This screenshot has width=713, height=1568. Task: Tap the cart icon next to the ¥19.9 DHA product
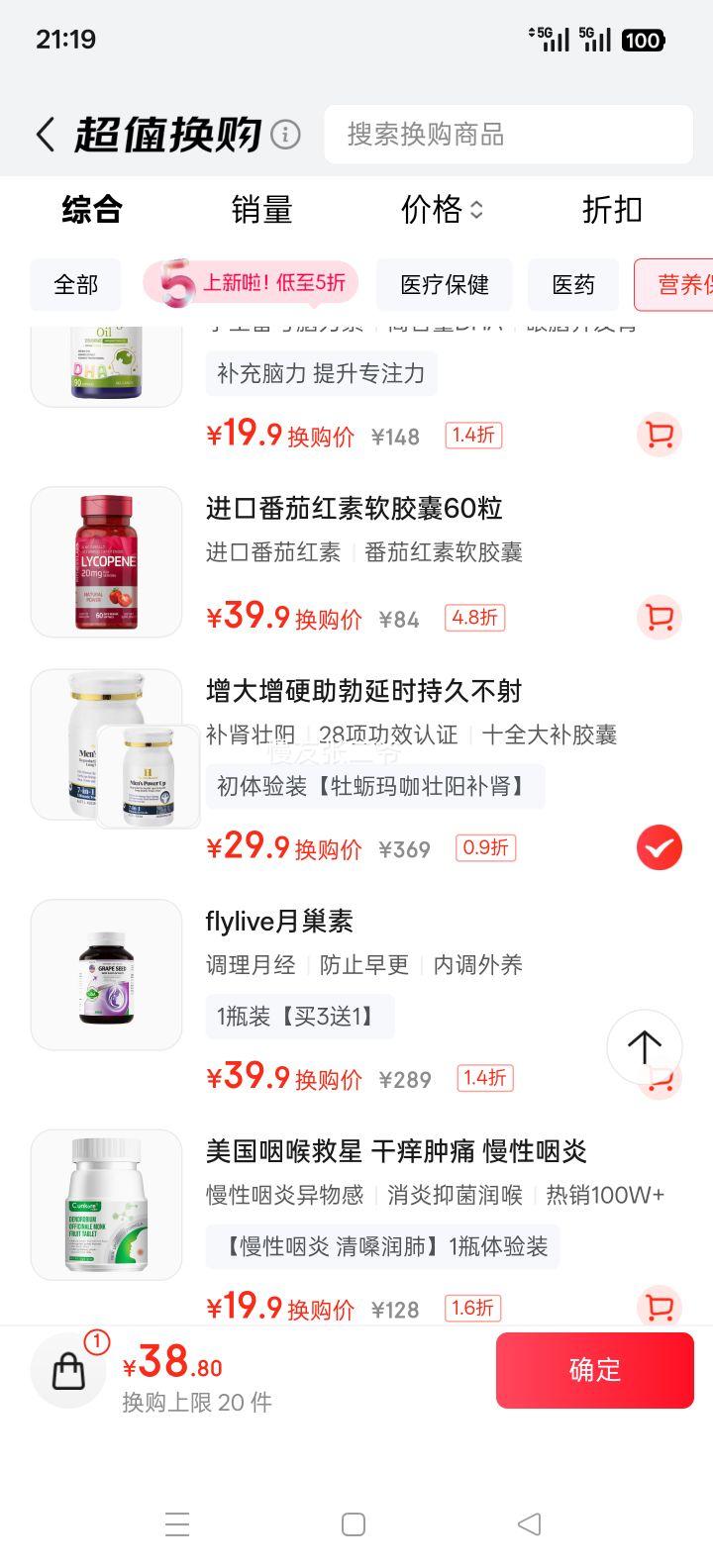659,436
